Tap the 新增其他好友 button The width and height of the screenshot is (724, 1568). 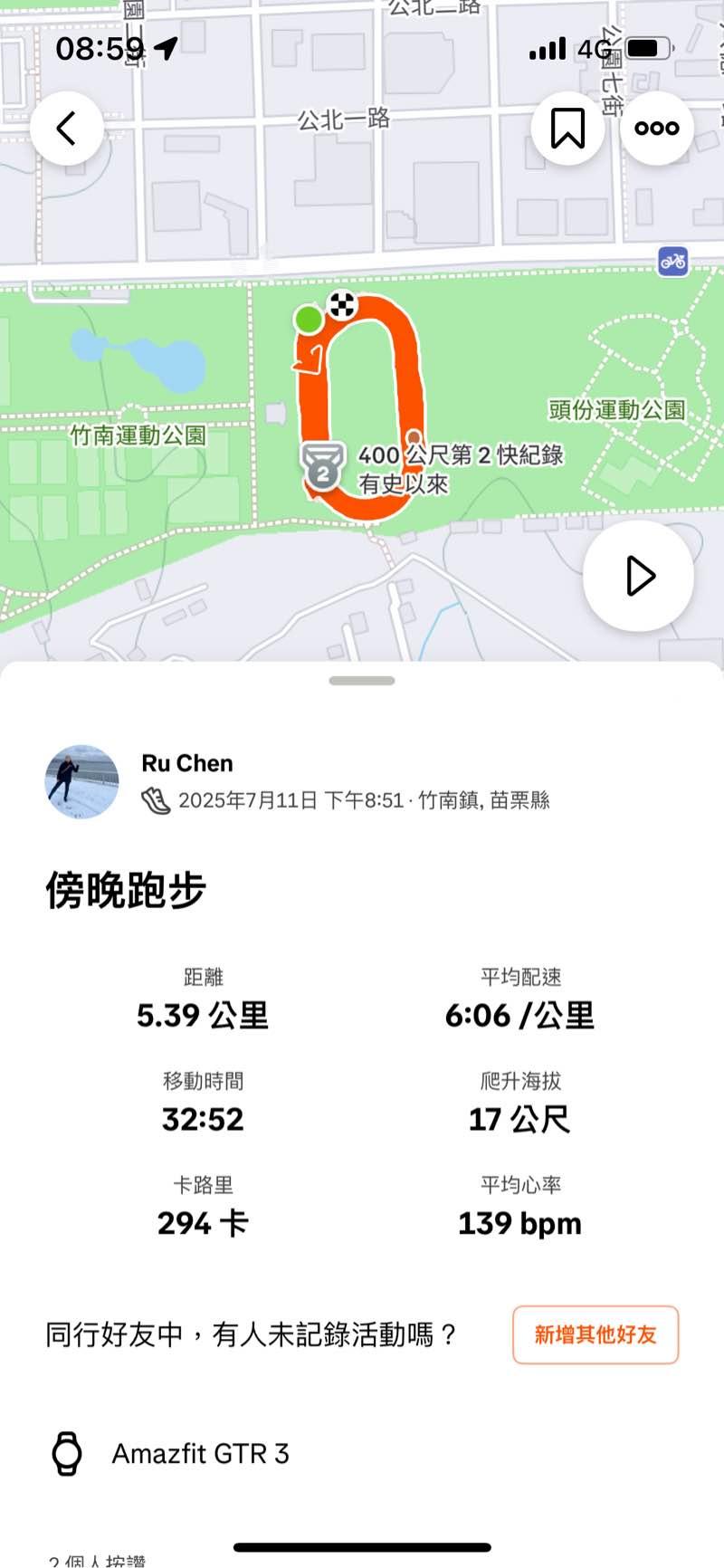tap(595, 1334)
